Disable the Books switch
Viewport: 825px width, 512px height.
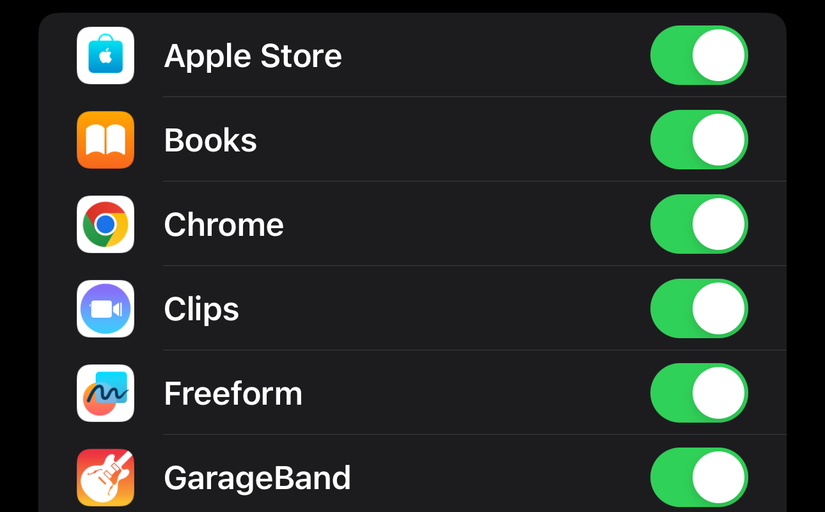(x=698, y=140)
